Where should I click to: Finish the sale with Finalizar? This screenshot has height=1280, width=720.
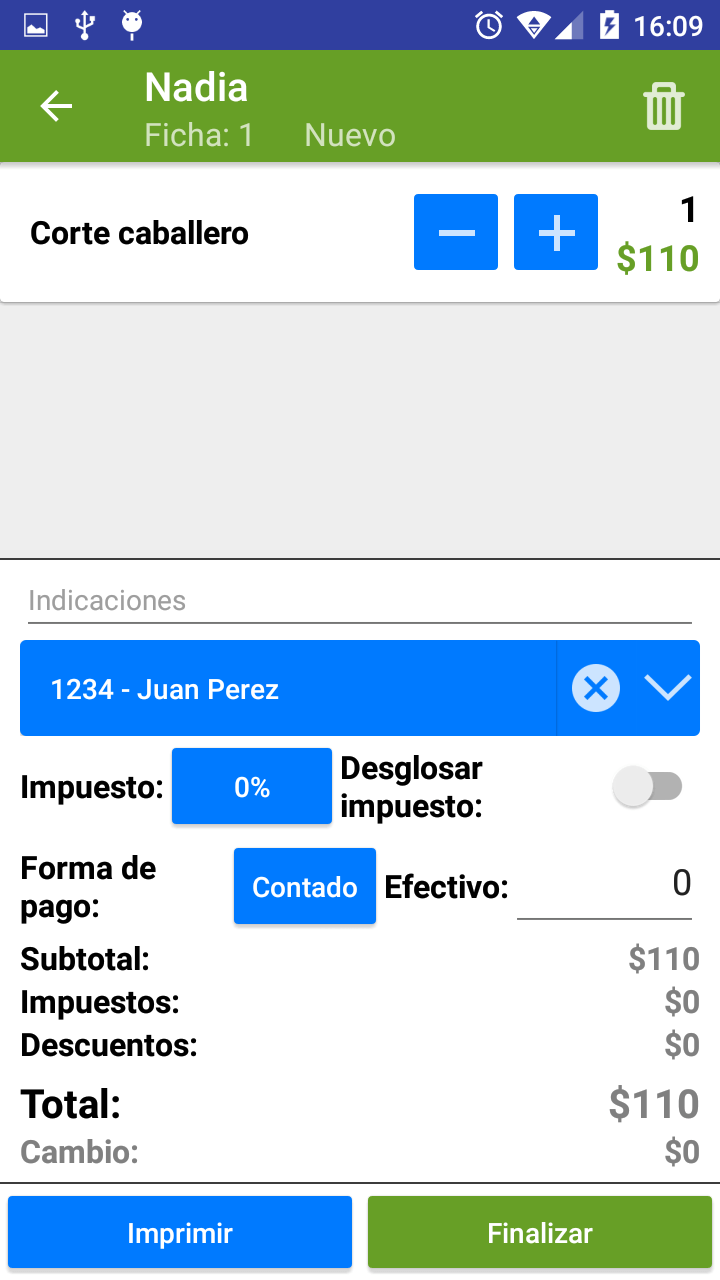pyautogui.click(x=540, y=1232)
